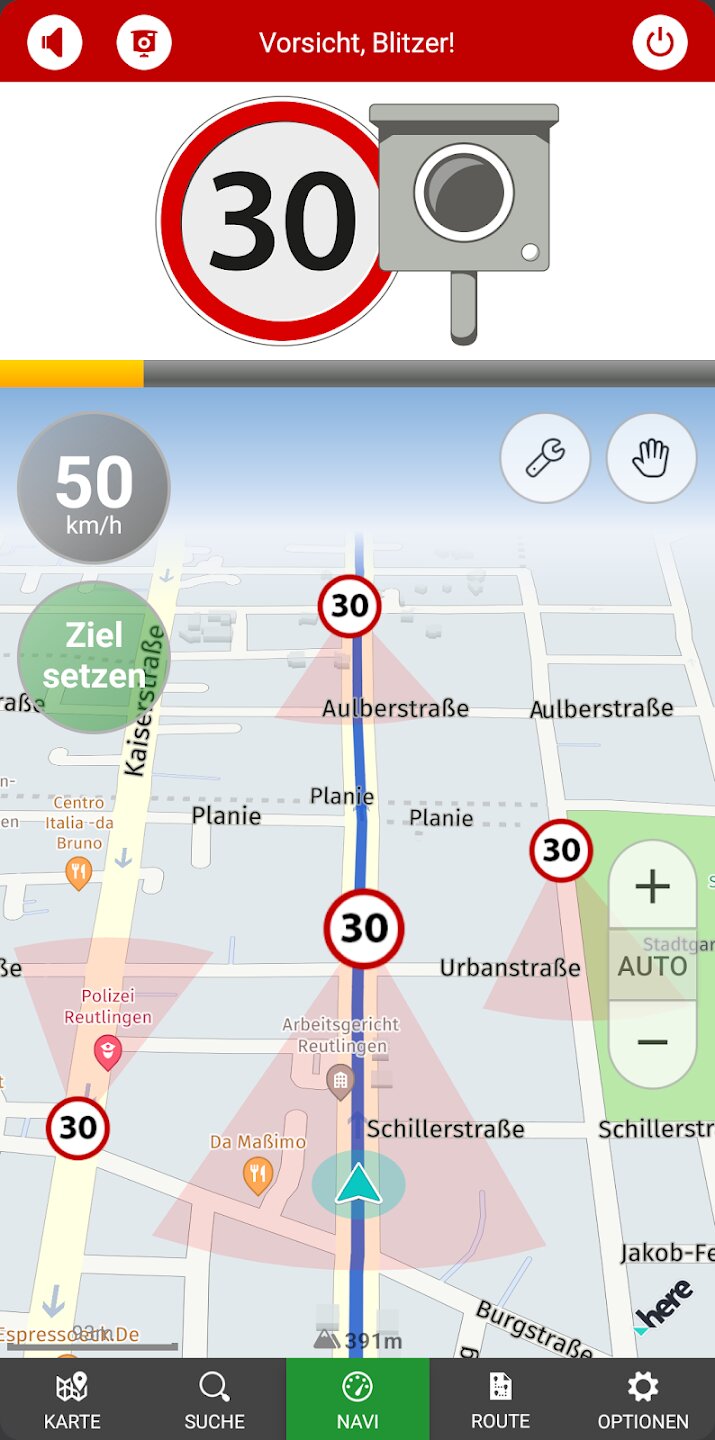This screenshot has height=1440, width=715.
Task: Switch to the KARTE tab
Action: [72, 1400]
